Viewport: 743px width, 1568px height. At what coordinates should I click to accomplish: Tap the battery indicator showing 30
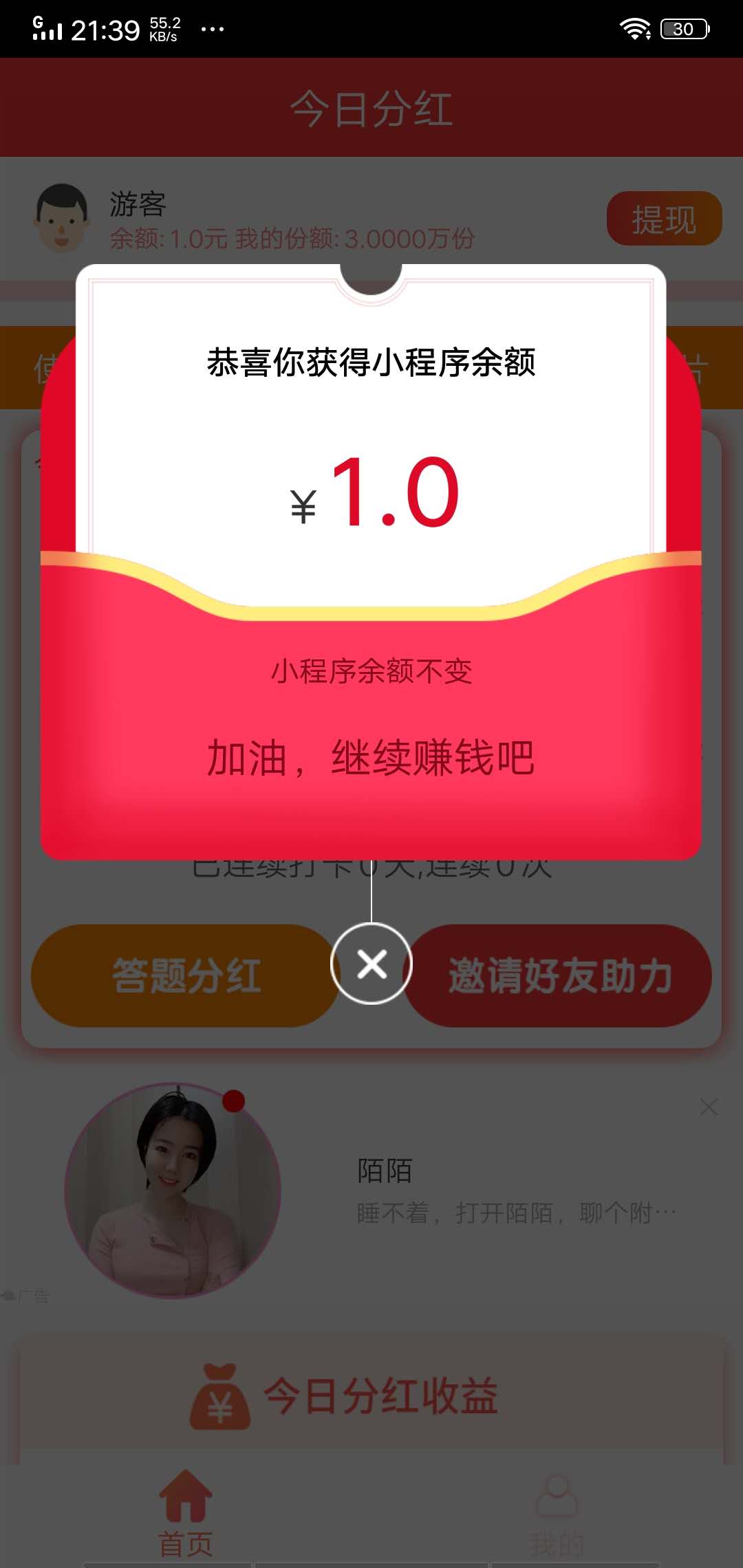pos(681,28)
